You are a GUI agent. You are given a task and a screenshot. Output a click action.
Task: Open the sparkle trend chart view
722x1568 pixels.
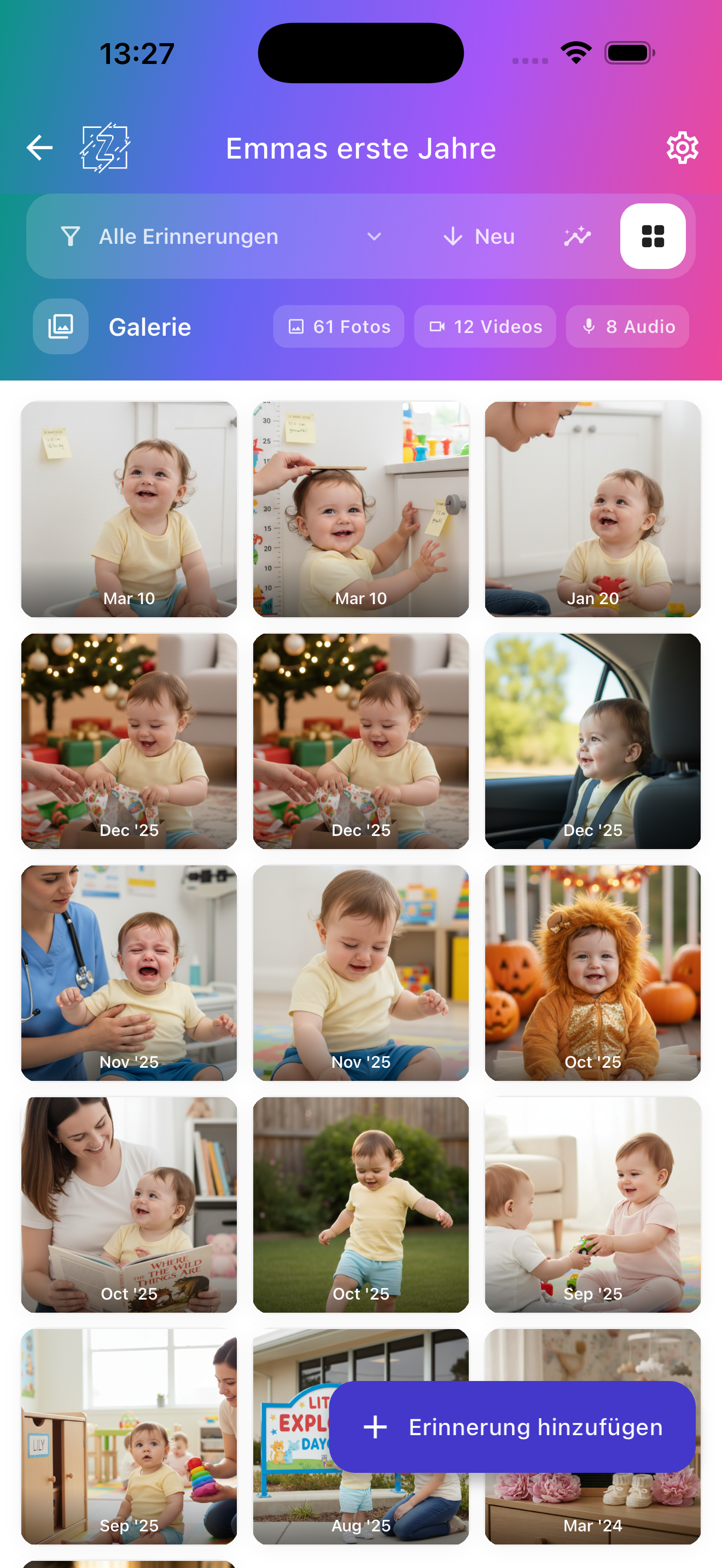[577, 237]
